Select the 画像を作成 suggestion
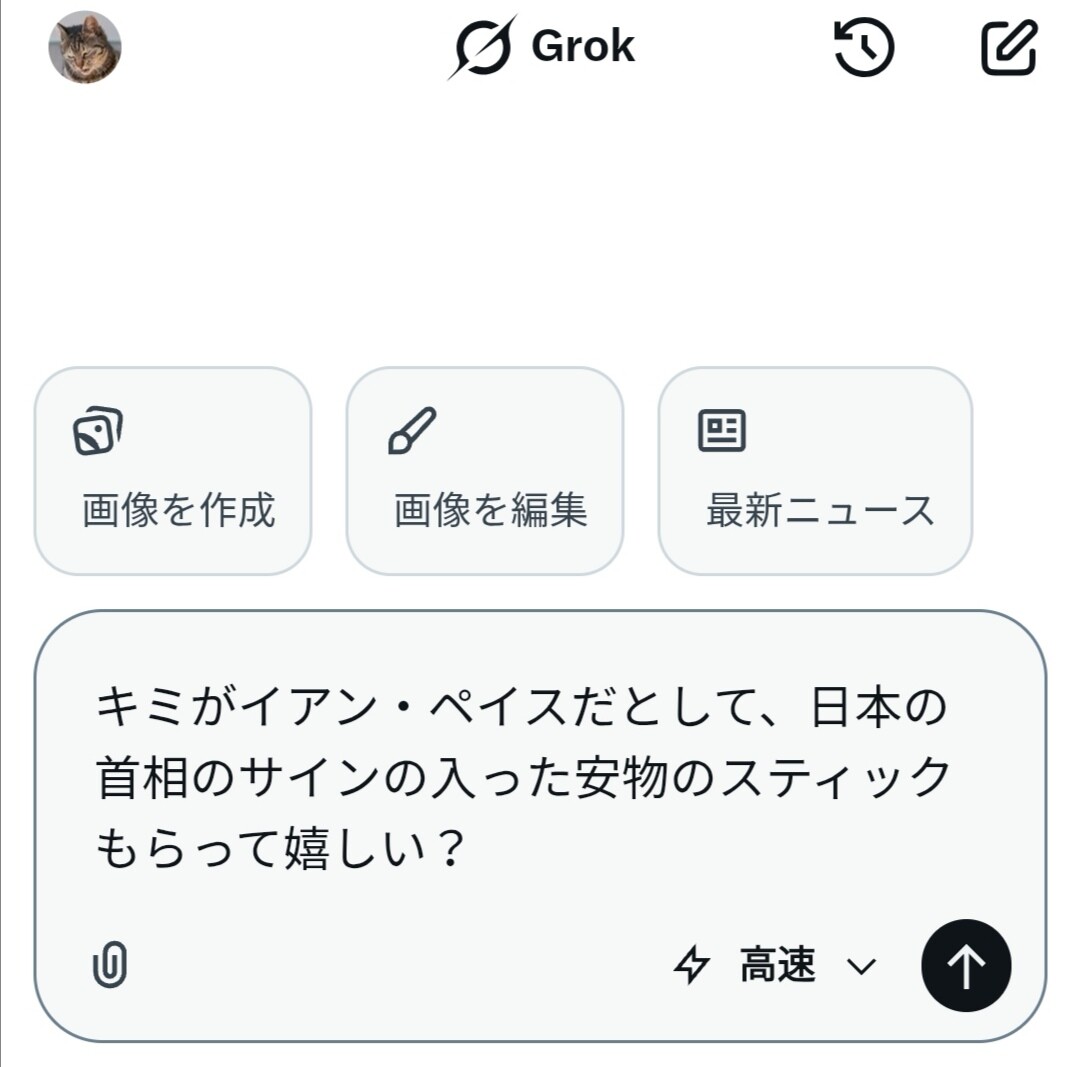Viewport: 1080px width, 1067px height. (x=173, y=471)
